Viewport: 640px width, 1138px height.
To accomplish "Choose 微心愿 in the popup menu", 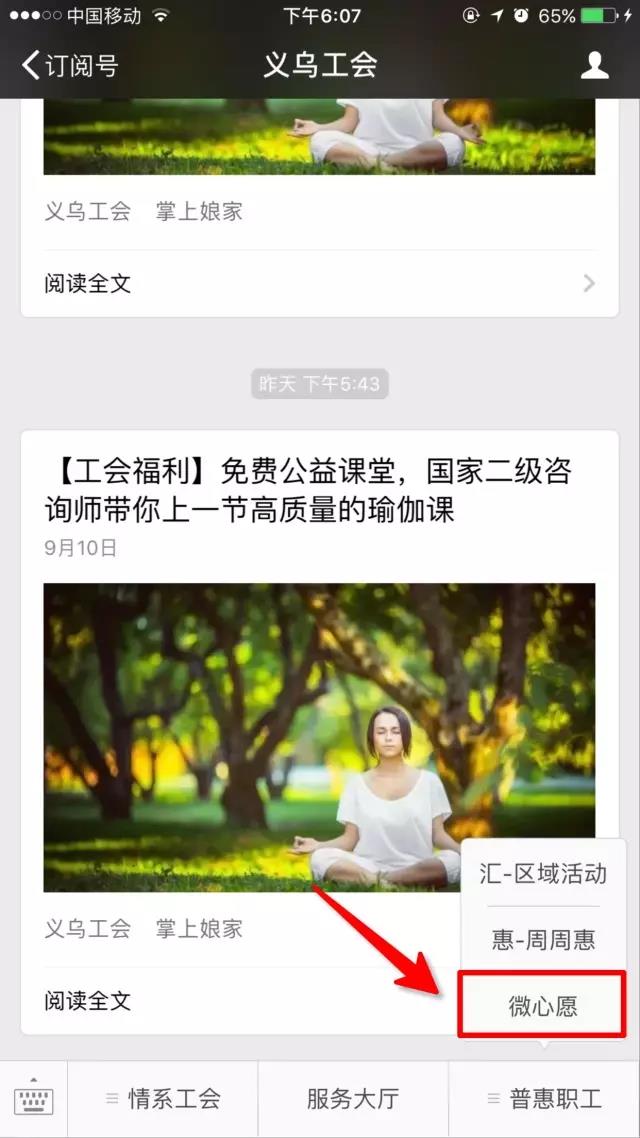I will [542, 1005].
